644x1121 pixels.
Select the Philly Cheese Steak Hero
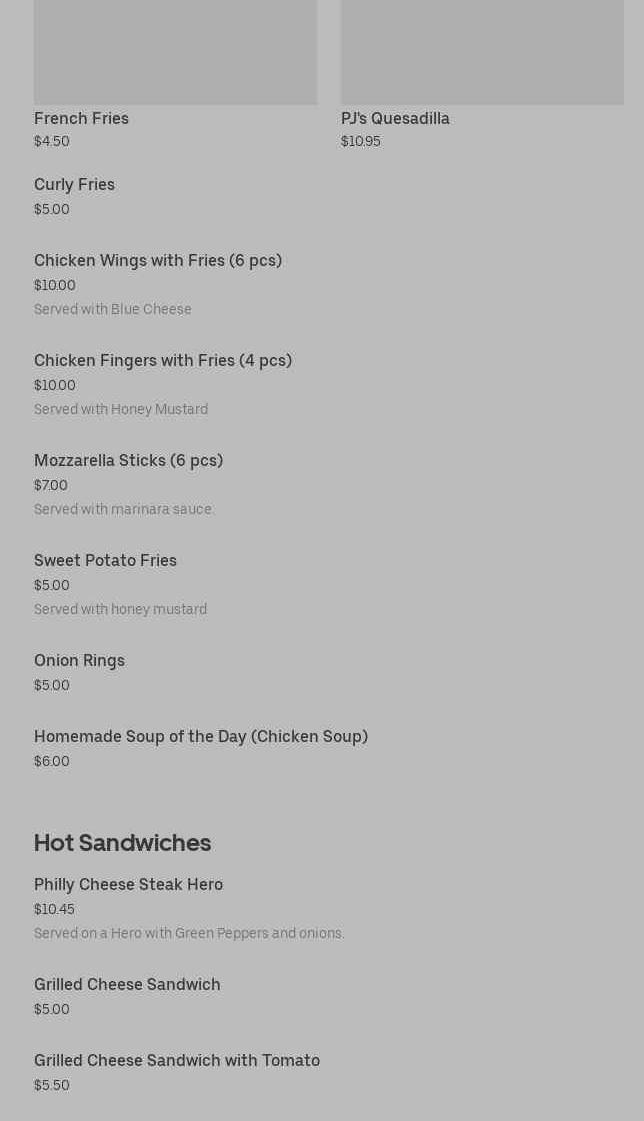[x=128, y=884]
